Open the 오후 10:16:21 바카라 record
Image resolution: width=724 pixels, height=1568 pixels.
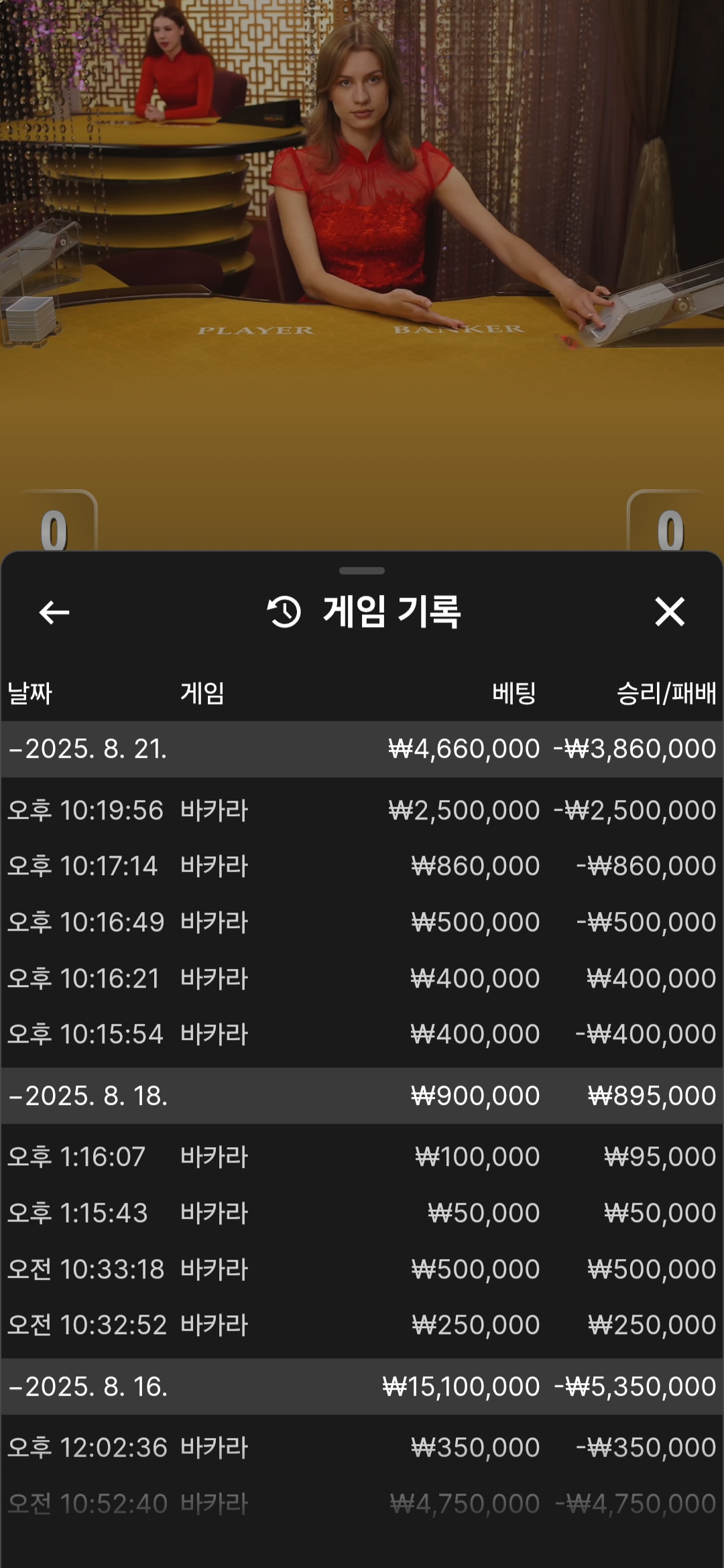click(x=362, y=978)
